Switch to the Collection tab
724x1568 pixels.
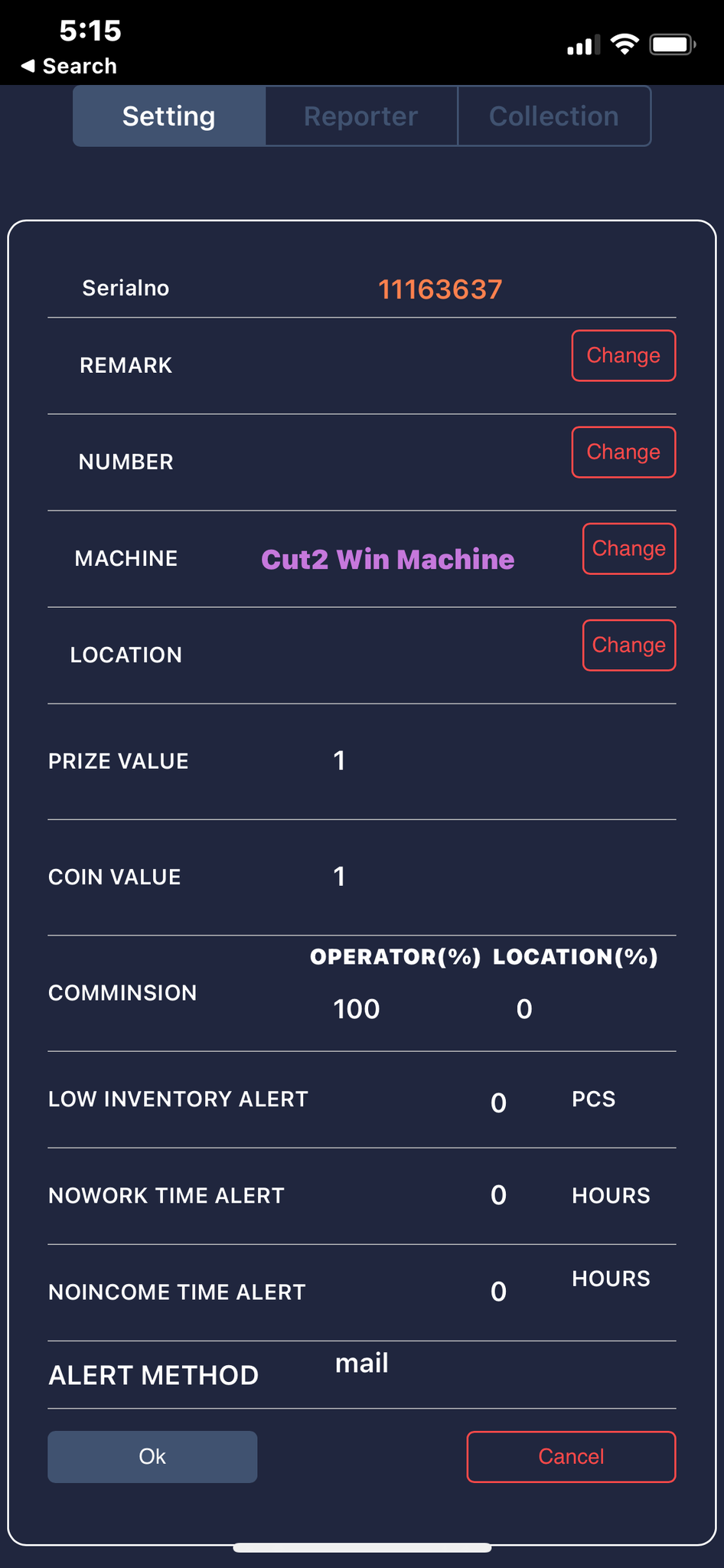(554, 116)
